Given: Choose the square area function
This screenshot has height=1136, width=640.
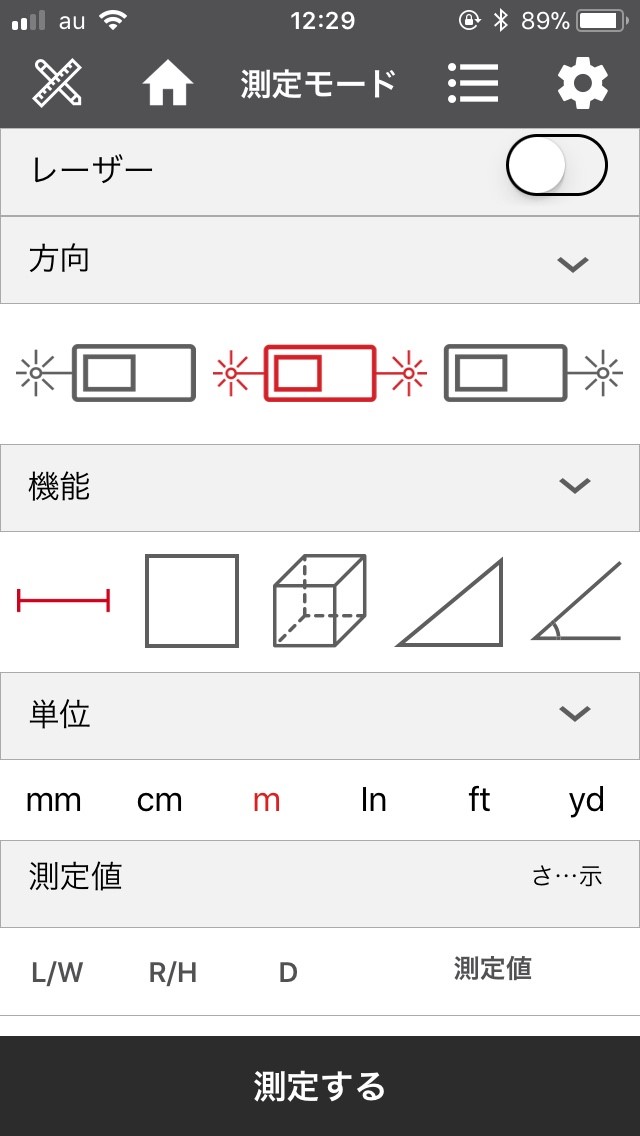Looking at the screenshot, I should 192,601.
